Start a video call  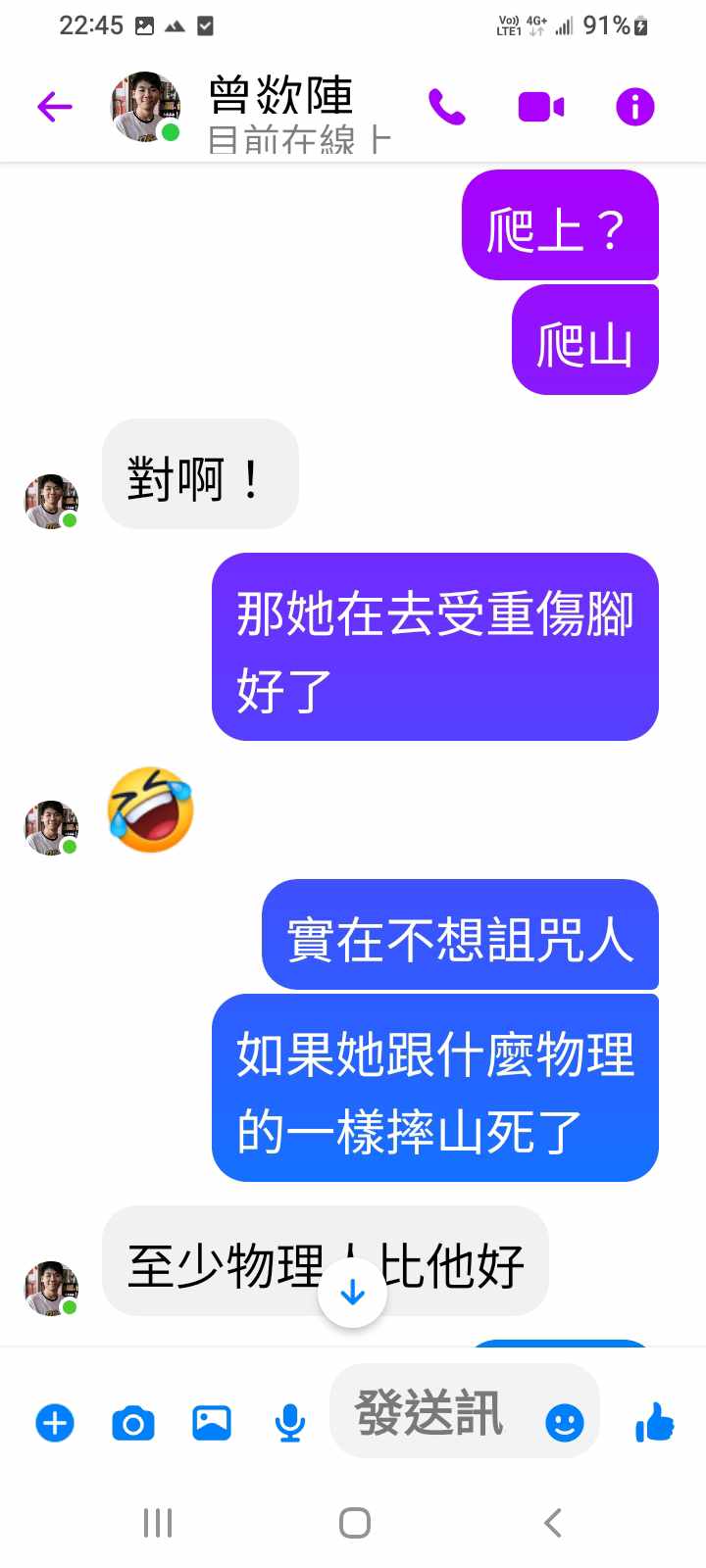(540, 106)
